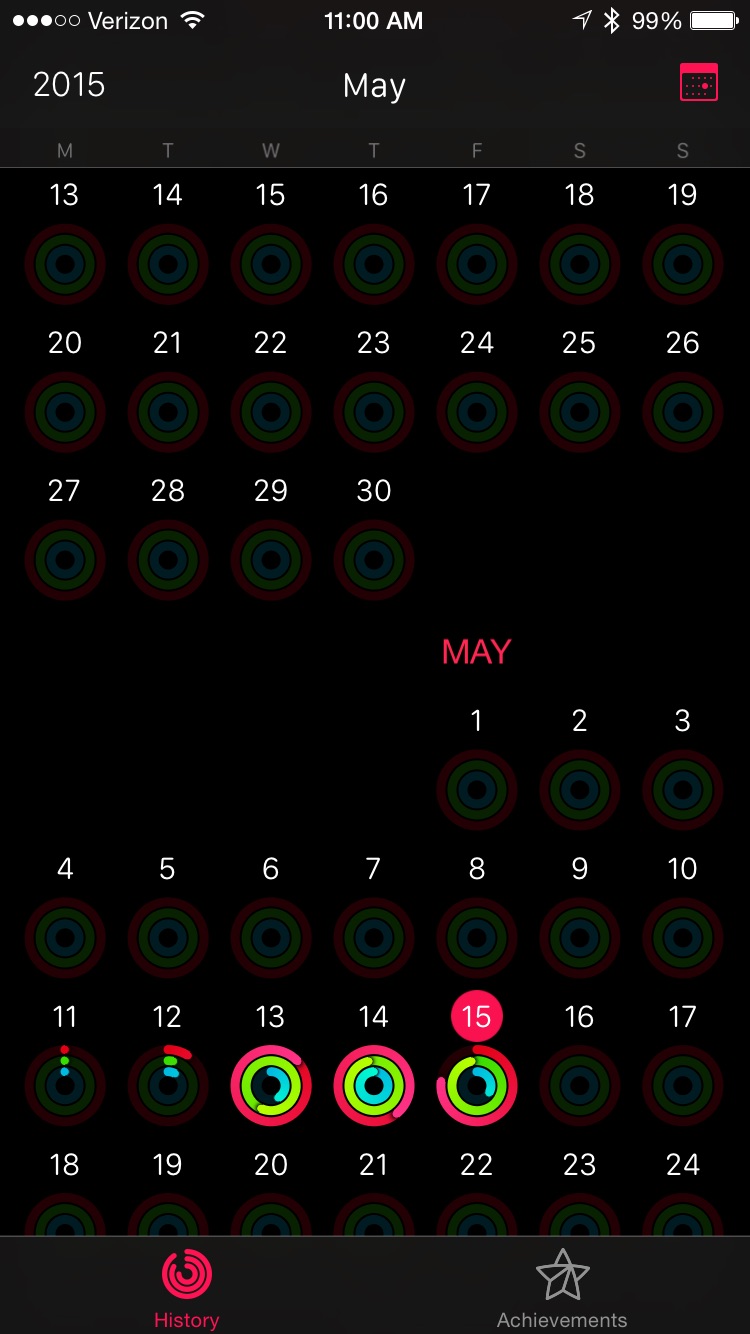750x1334 pixels.
Task: View April 30 activity rings
Action: pyautogui.click(x=374, y=560)
